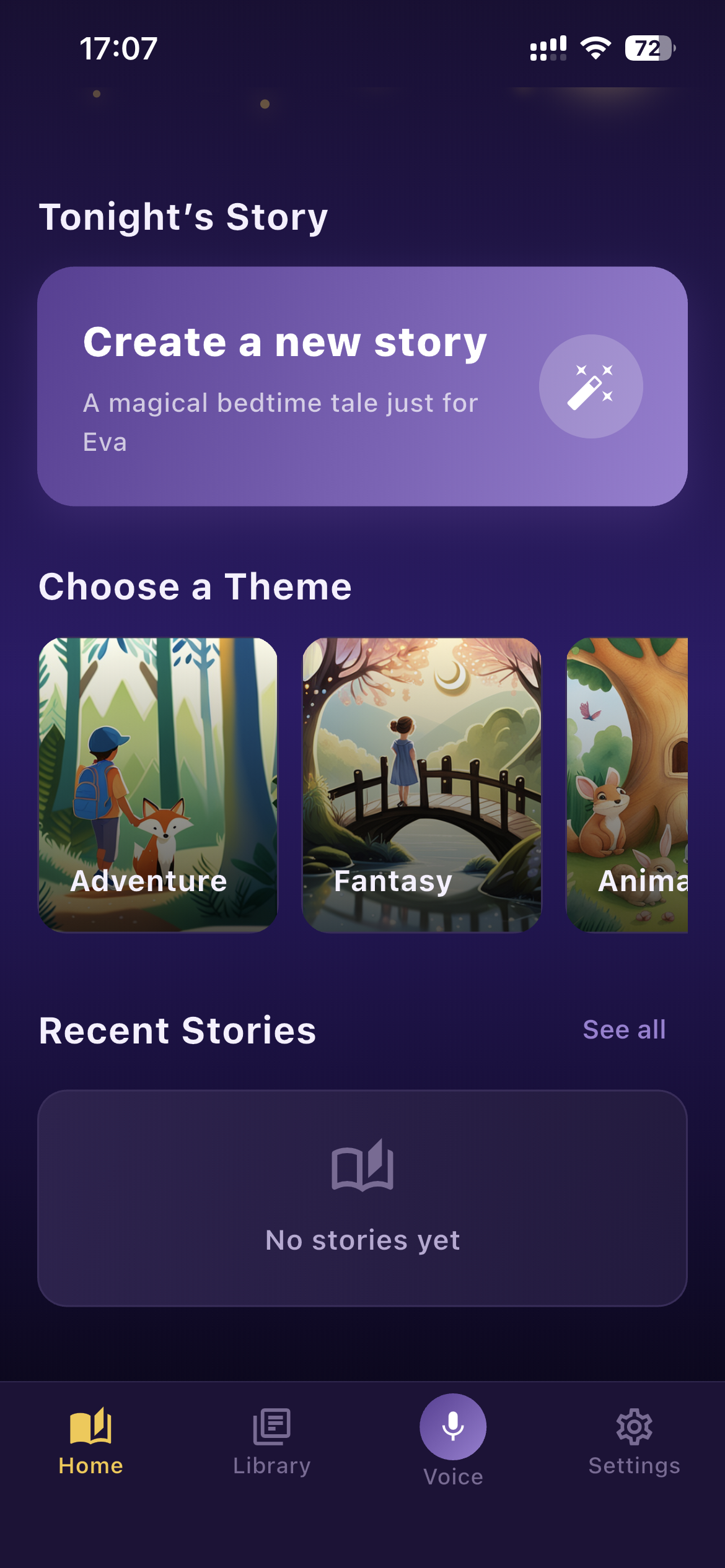
Task: Pick the Animal theme tile
Action: click(627, 785)
